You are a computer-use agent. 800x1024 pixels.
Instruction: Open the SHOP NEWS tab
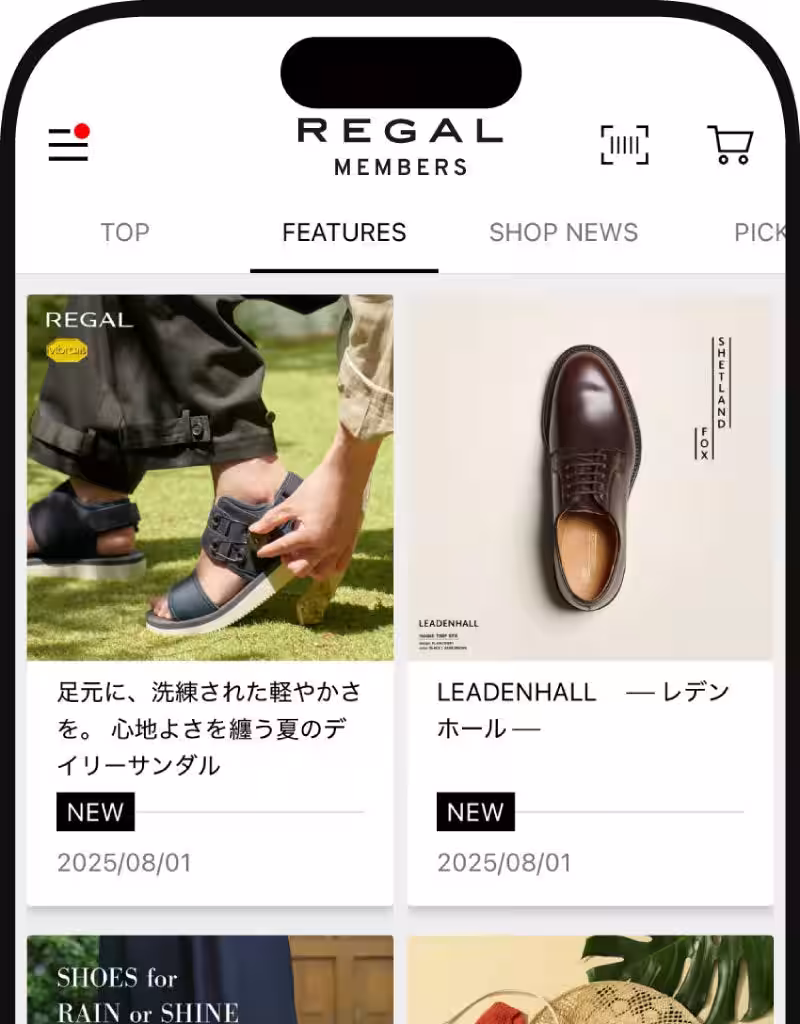(562, 232)
